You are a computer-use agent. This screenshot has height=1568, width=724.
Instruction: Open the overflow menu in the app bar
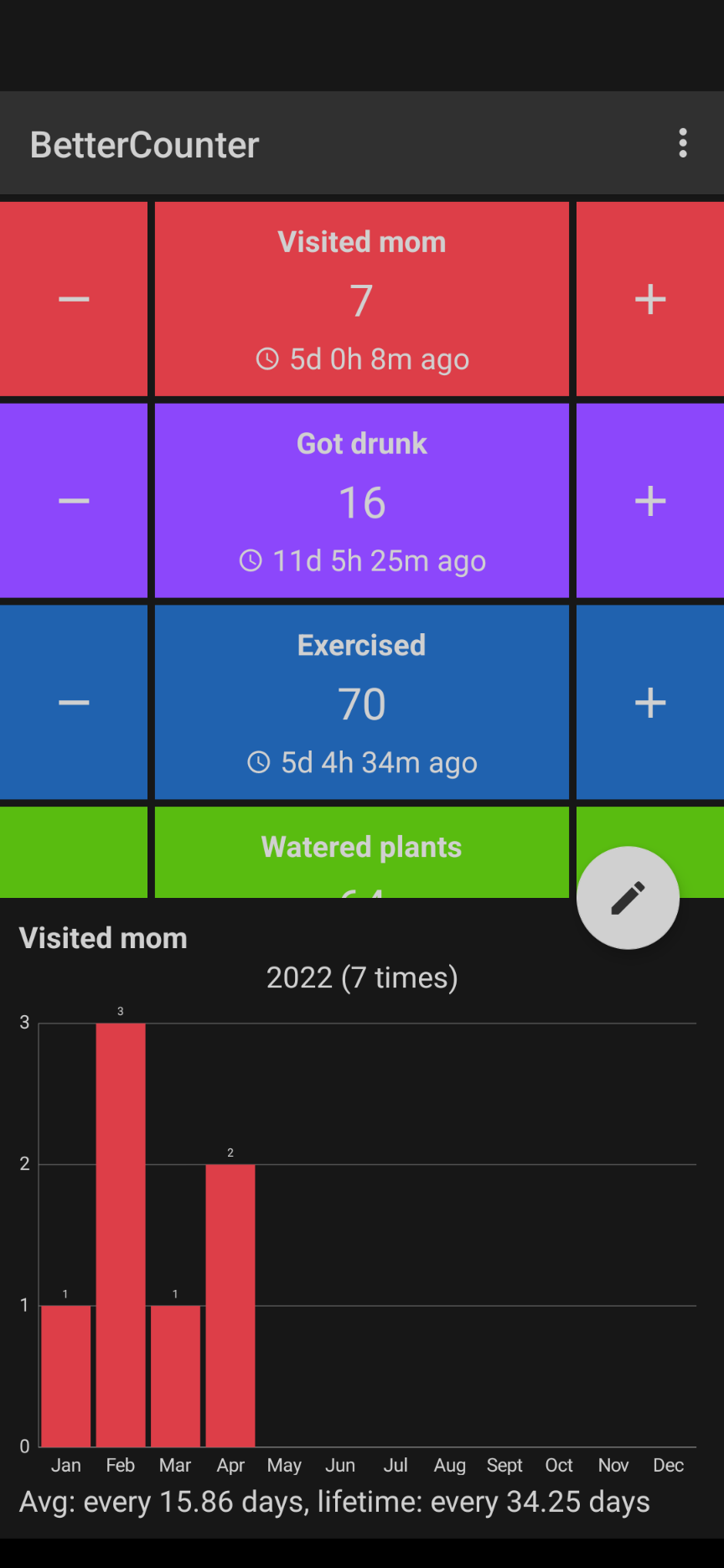coord(683,143)
